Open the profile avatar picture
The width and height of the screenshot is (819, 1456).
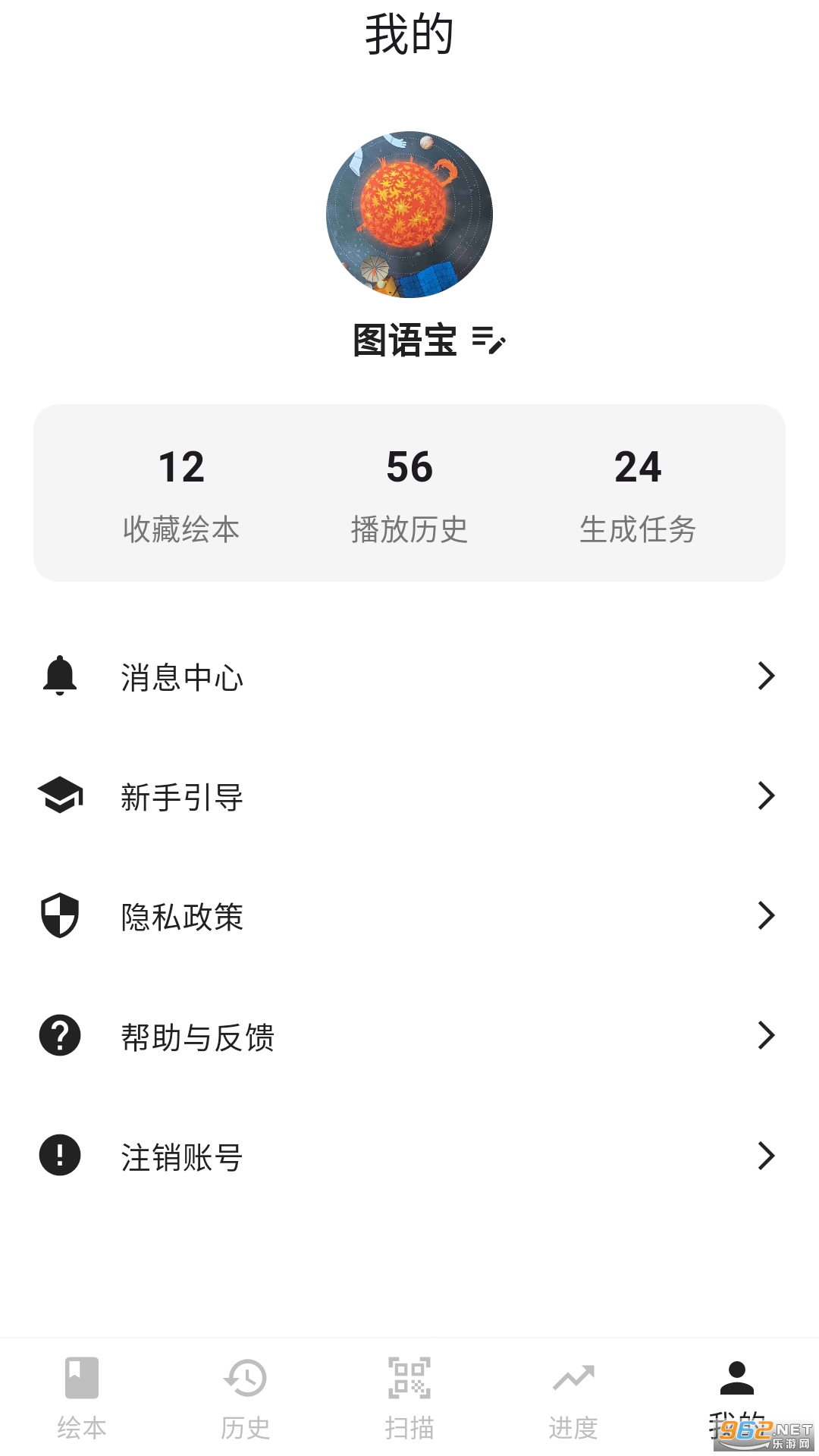tap(409, 215)
